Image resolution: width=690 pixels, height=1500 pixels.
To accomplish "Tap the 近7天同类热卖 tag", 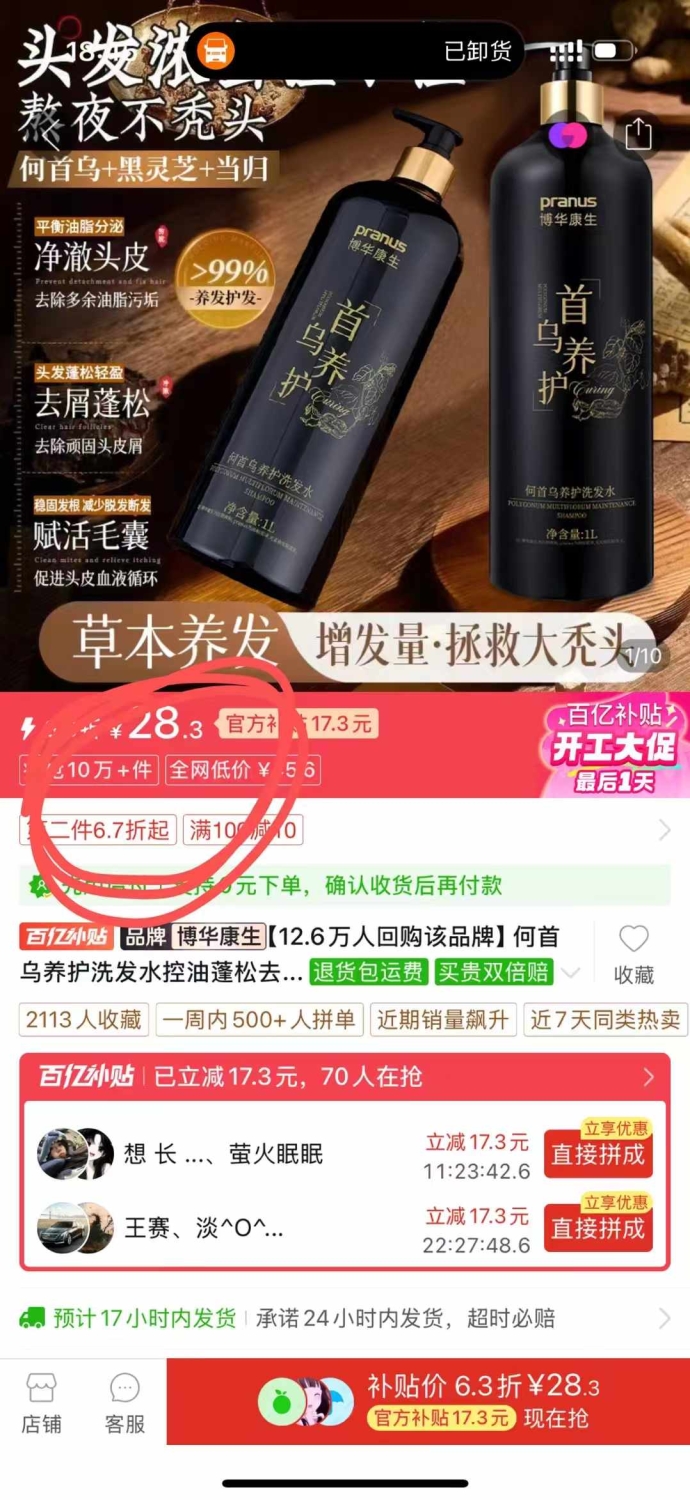I will tap(606, 1020).
